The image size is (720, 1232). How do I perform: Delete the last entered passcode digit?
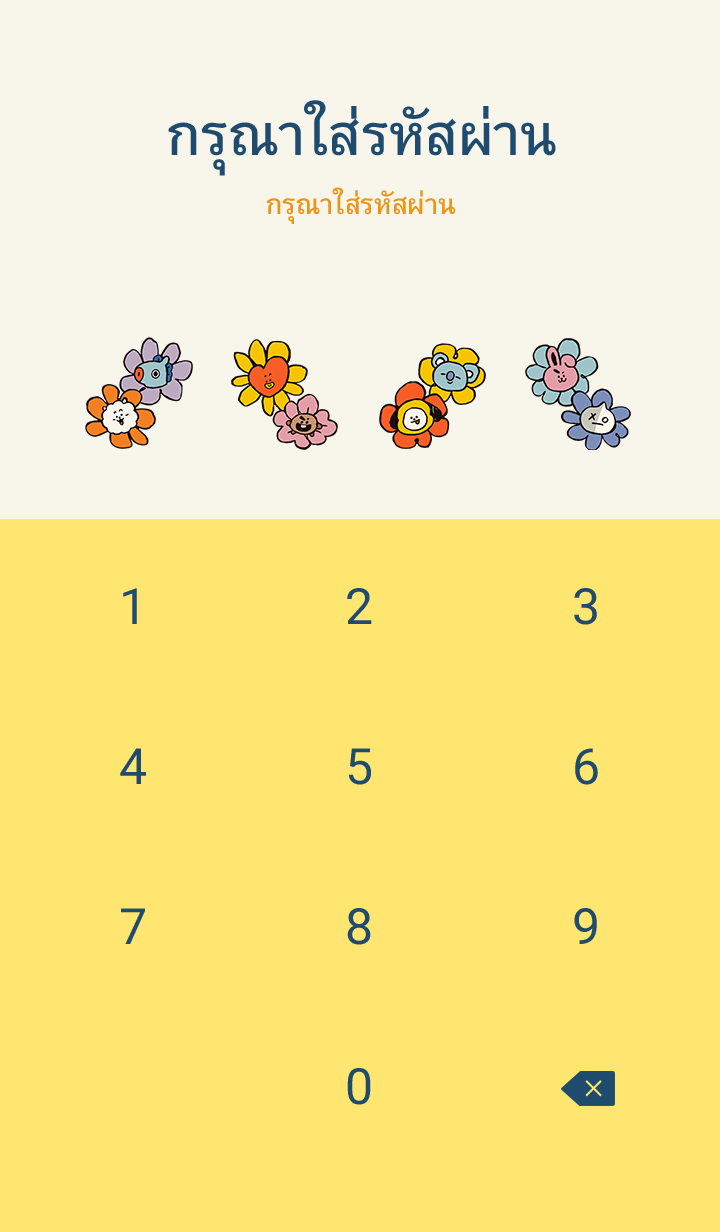pyautogui.click(x=588, y=1088)
